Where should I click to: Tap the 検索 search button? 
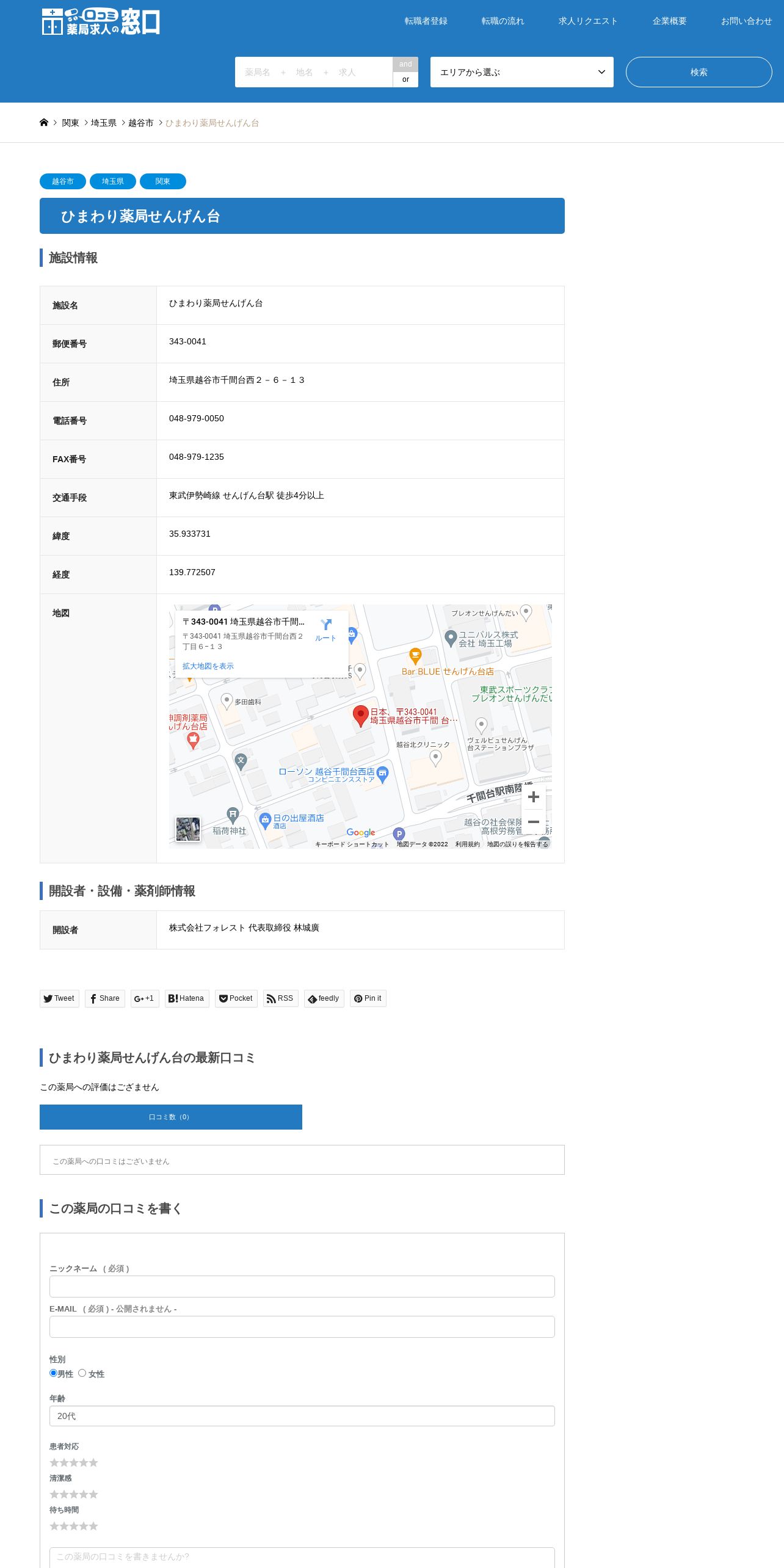click(699, 72)
